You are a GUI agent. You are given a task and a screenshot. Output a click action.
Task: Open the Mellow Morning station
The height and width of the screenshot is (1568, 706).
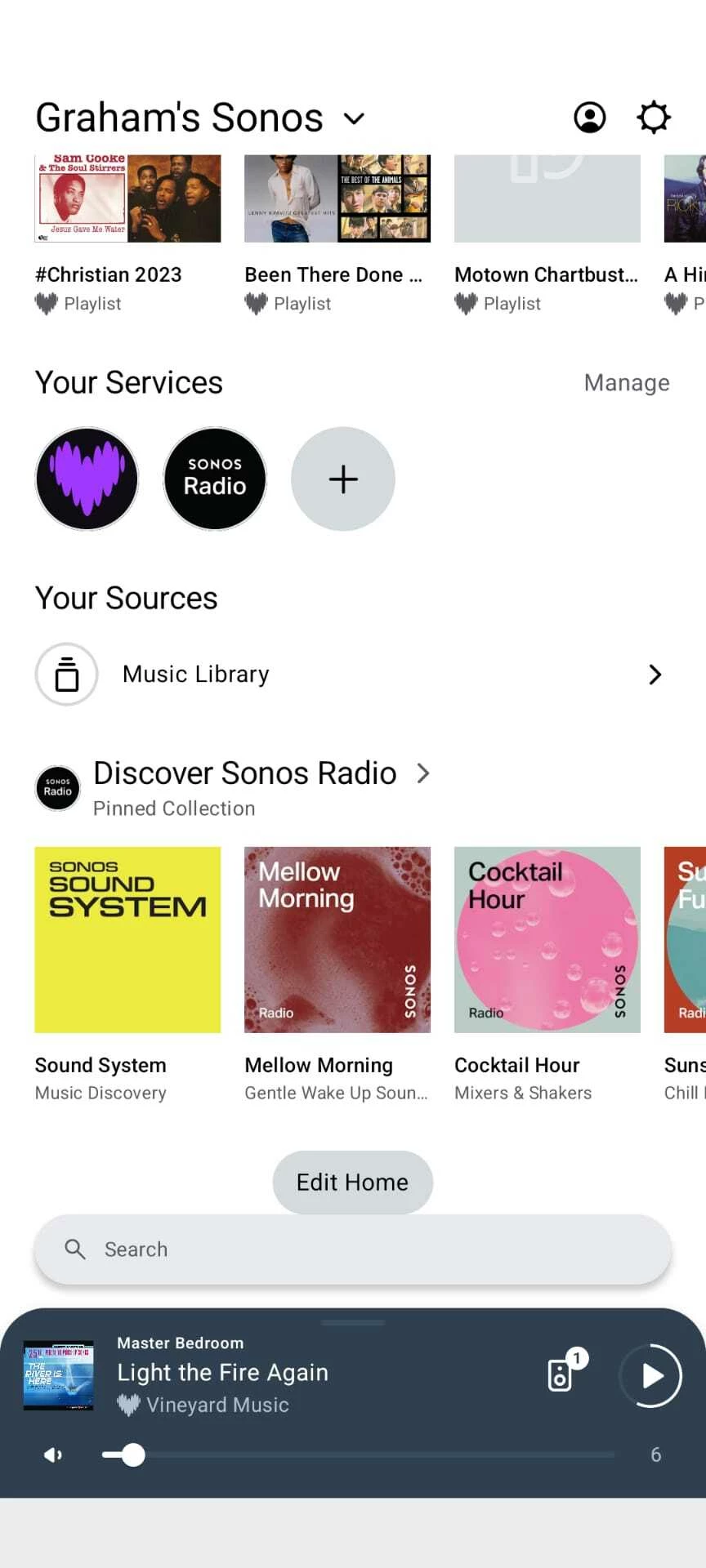point(337,939)
